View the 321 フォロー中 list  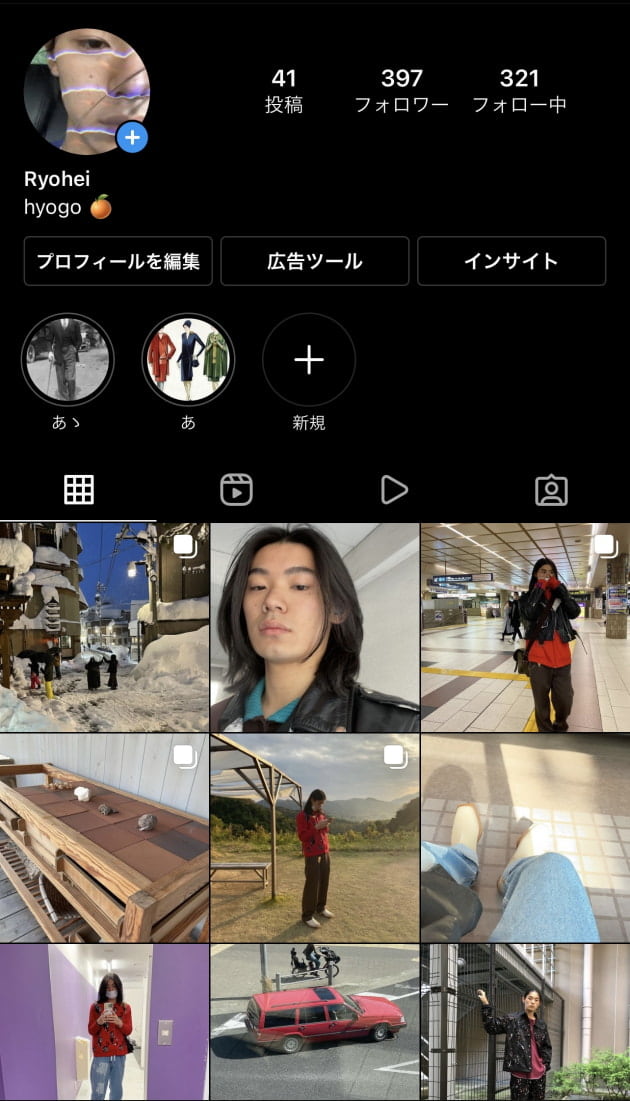pos(519,90)
